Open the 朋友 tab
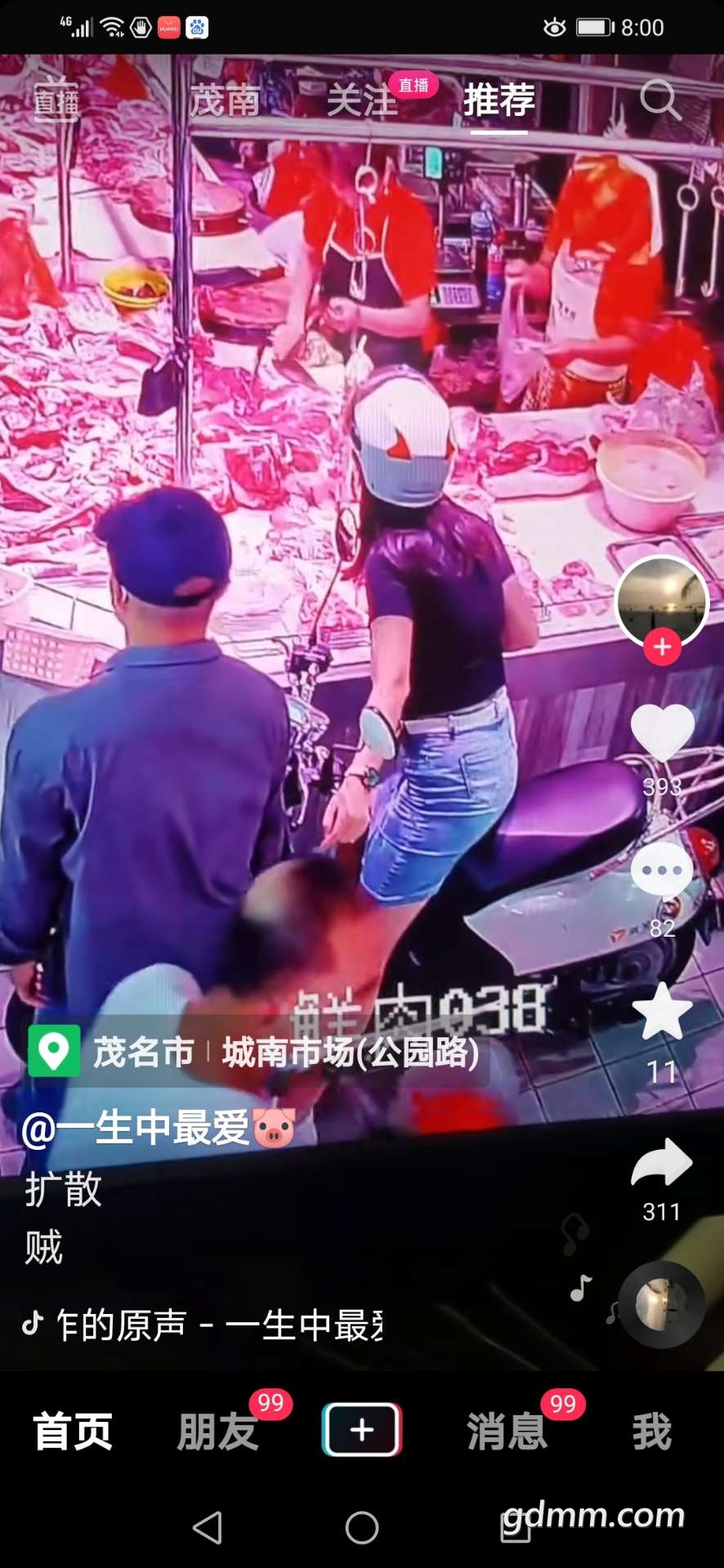 pyautogui.click(x=217, y=1432)
